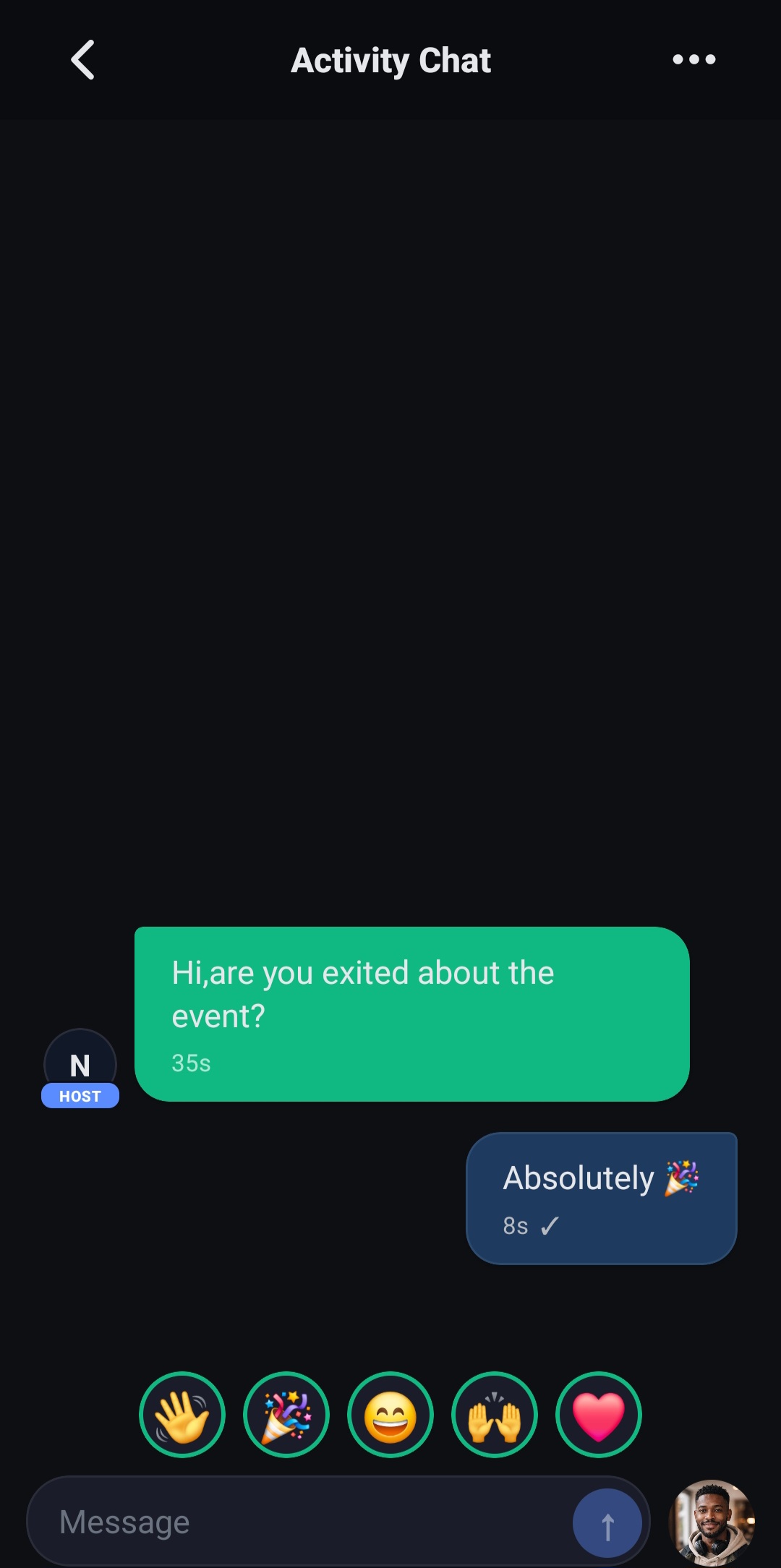Tap your Absolutely reply bubble
Image resolution: width=781 pixels, height=1568 pixels.
click(x=602, y=1196)
